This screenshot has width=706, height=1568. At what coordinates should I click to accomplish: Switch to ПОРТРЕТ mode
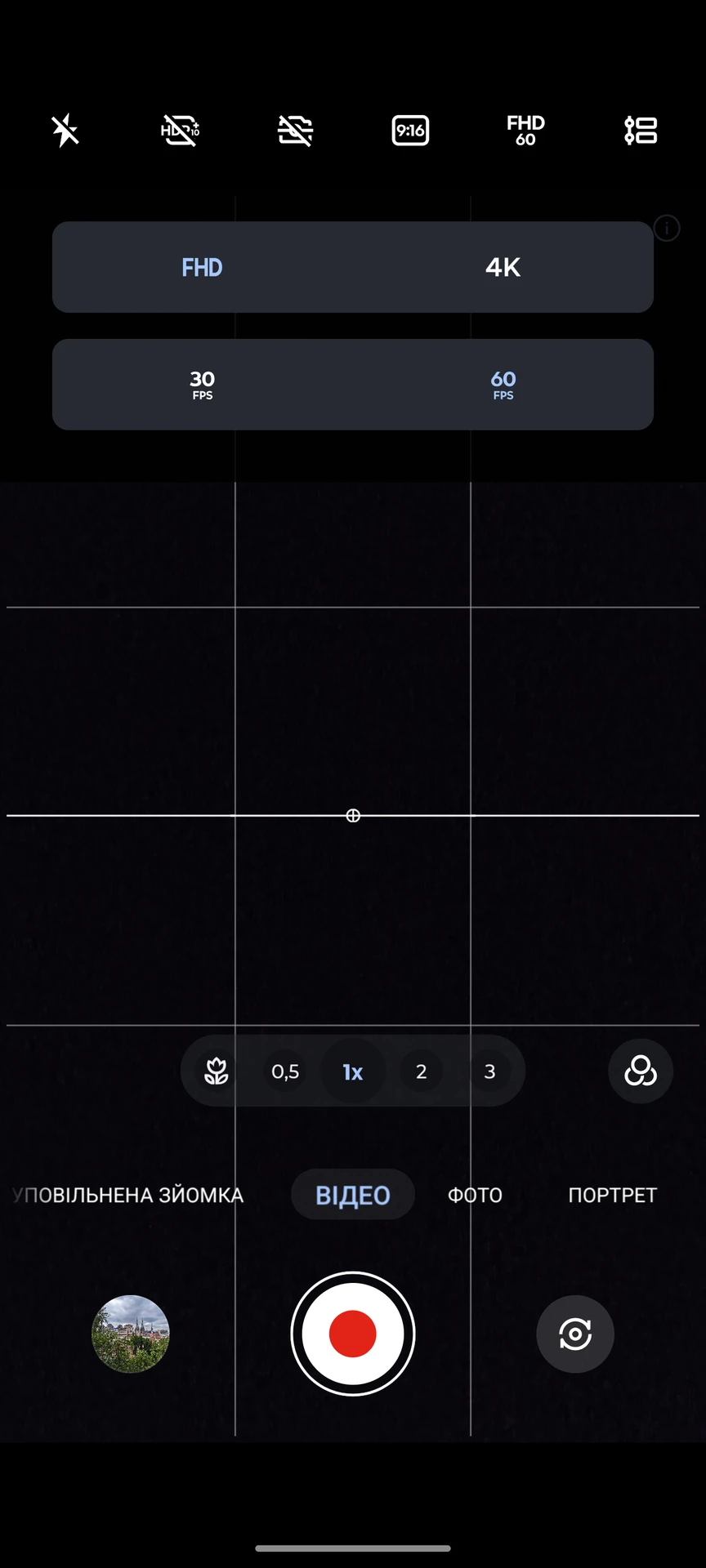pyautogui.click(x=612, y=1195)
